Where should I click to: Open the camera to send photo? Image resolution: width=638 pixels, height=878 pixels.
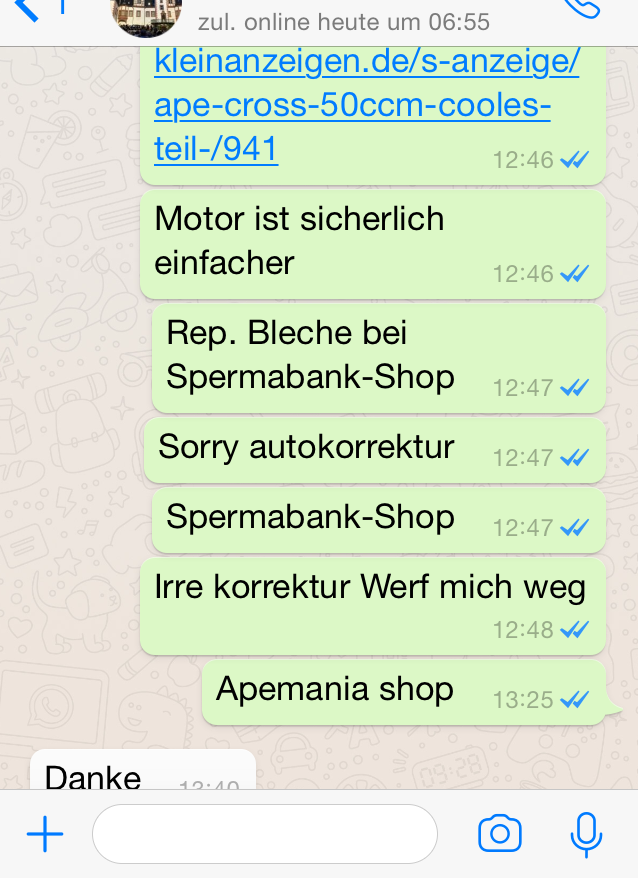click(x=500, y=834)
